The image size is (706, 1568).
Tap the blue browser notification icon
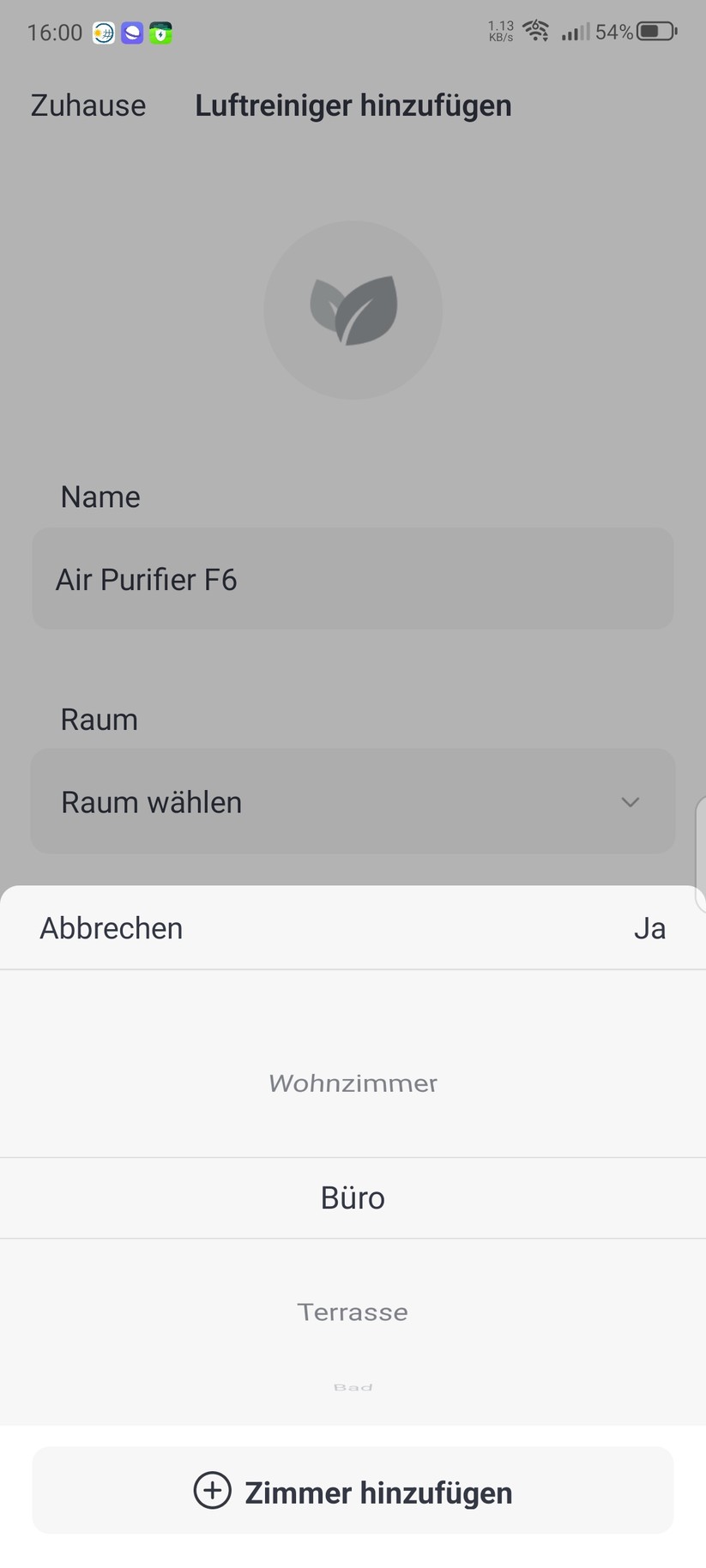[131, 32]
